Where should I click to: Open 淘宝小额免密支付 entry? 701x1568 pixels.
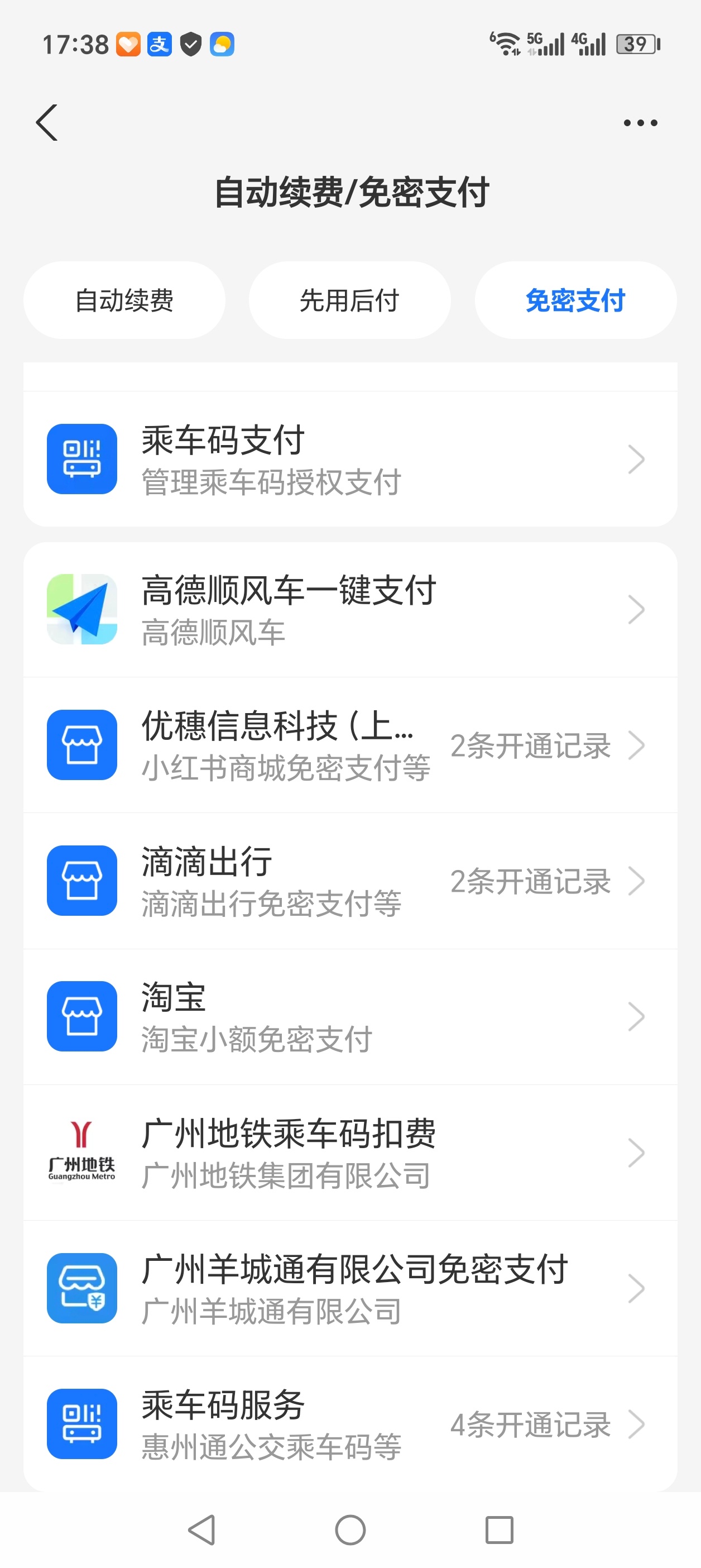350,1016
